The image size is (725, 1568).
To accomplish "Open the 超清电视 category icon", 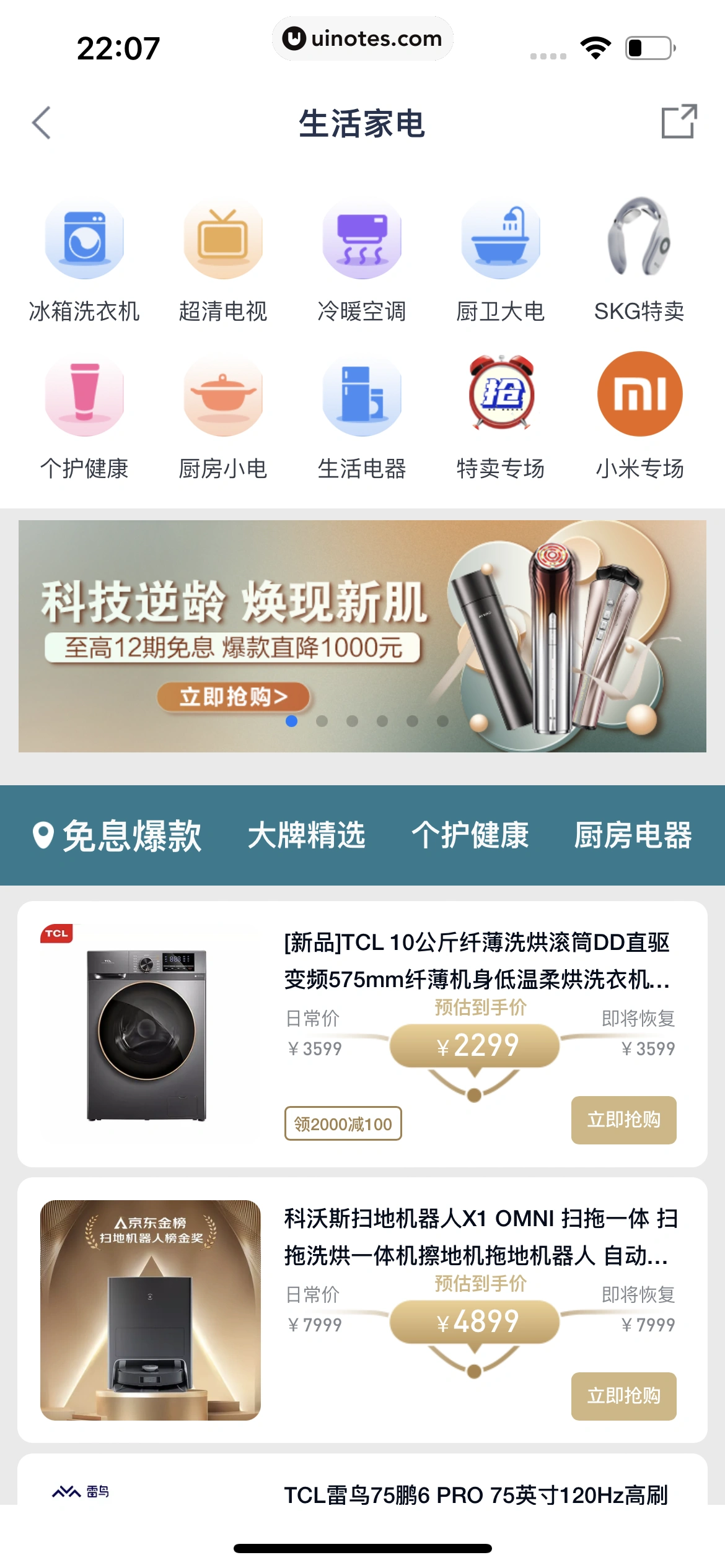I will pyautogui.click(x=223, y=243).
